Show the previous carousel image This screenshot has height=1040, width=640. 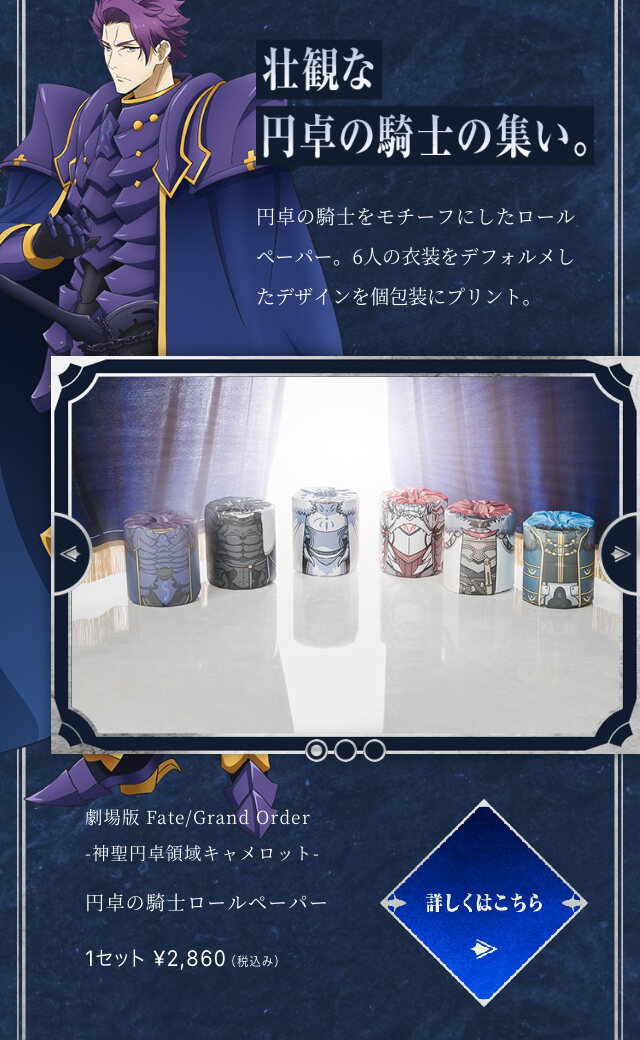pos(71,553)
